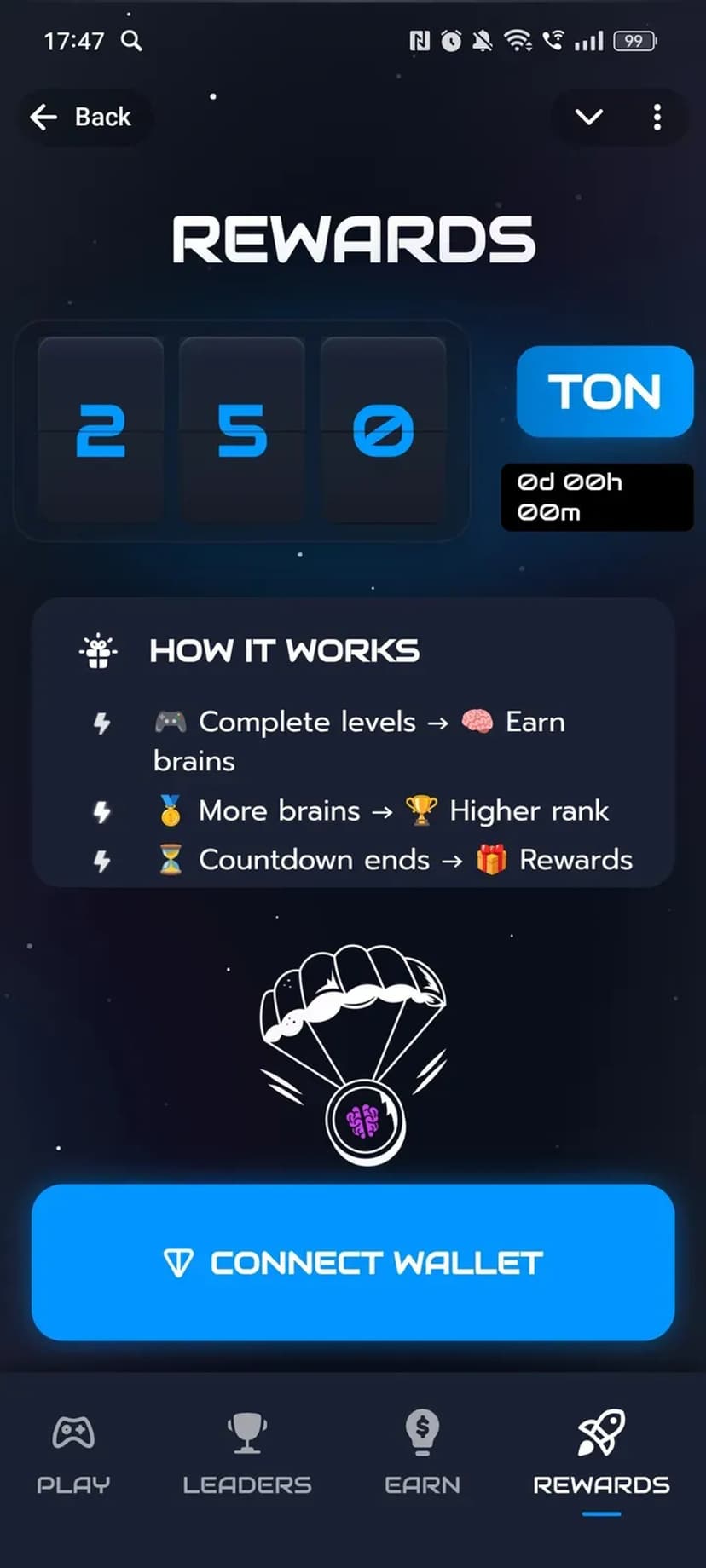Screen dimensions: 706x1568
Task: Select the Rewards tab
Action: pos(601,1453)
